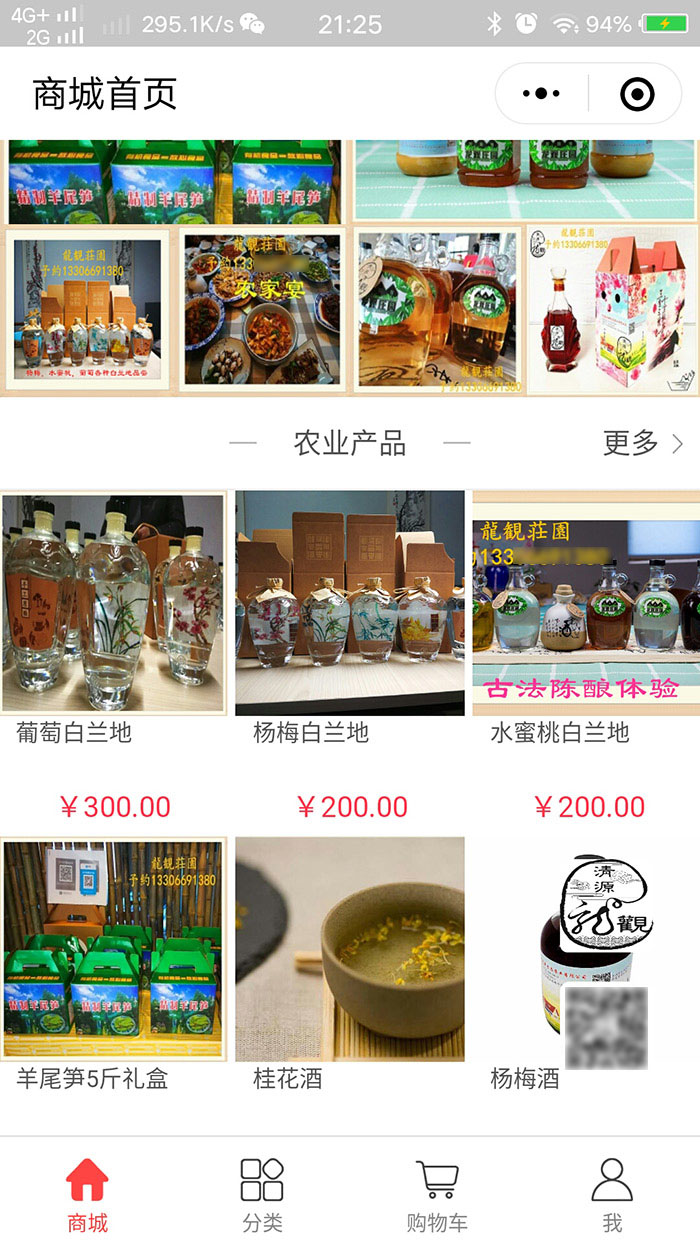This screenshot has height=1244, width=700.
Task: Switch to the 商城 tab
Action: [87, 1195]
